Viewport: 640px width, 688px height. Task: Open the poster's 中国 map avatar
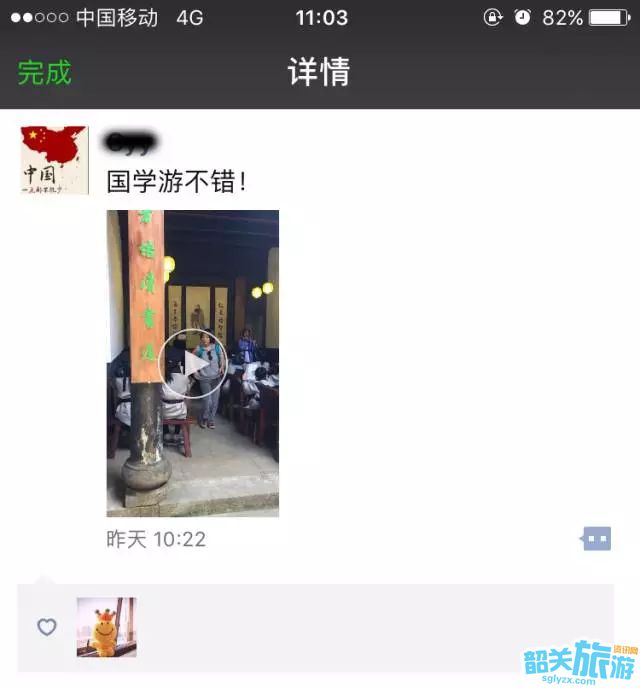pyautogui.click(x=54, y=161)
